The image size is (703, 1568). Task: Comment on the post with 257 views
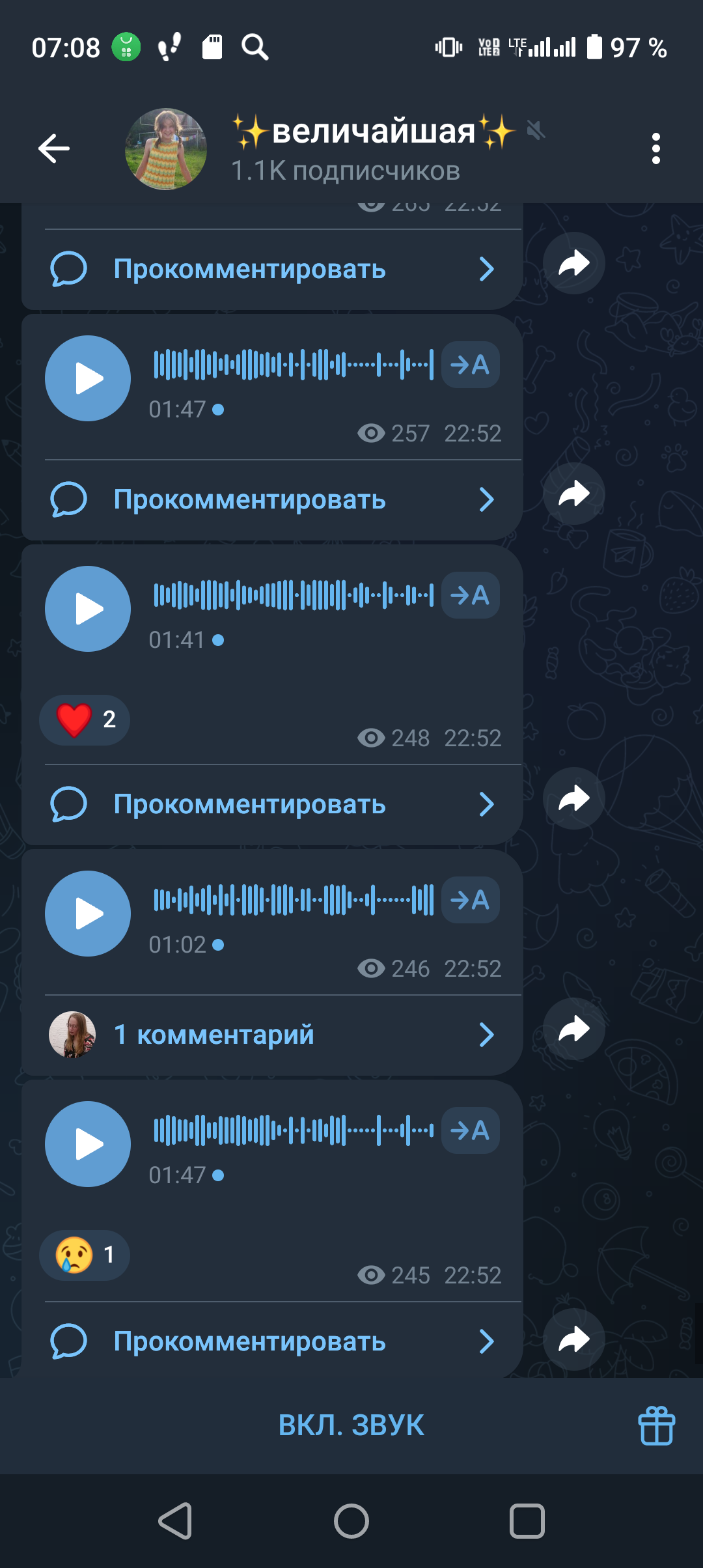click(x=272, y=499)
